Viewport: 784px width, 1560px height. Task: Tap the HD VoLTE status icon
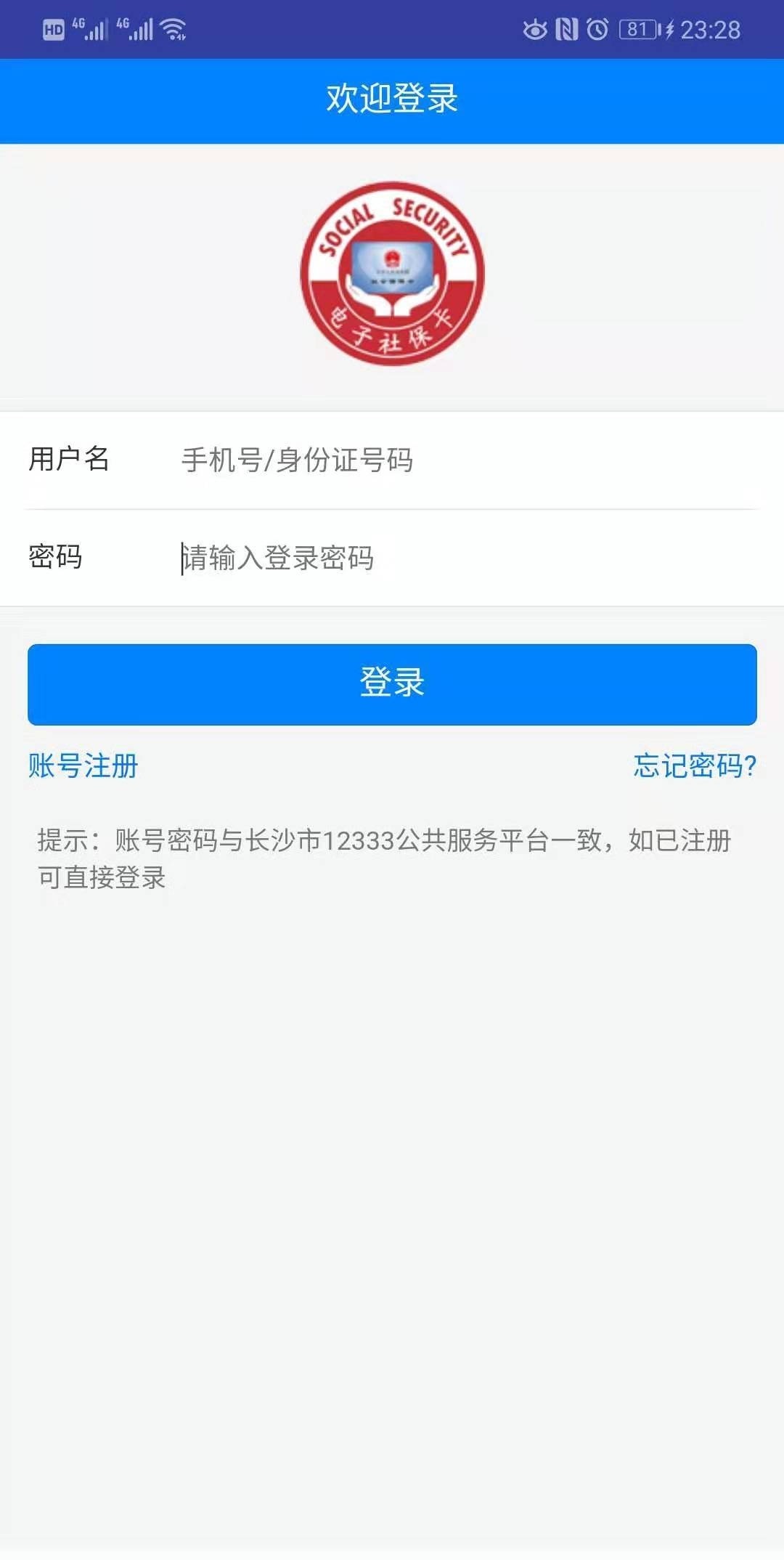[x=52, y=29]
